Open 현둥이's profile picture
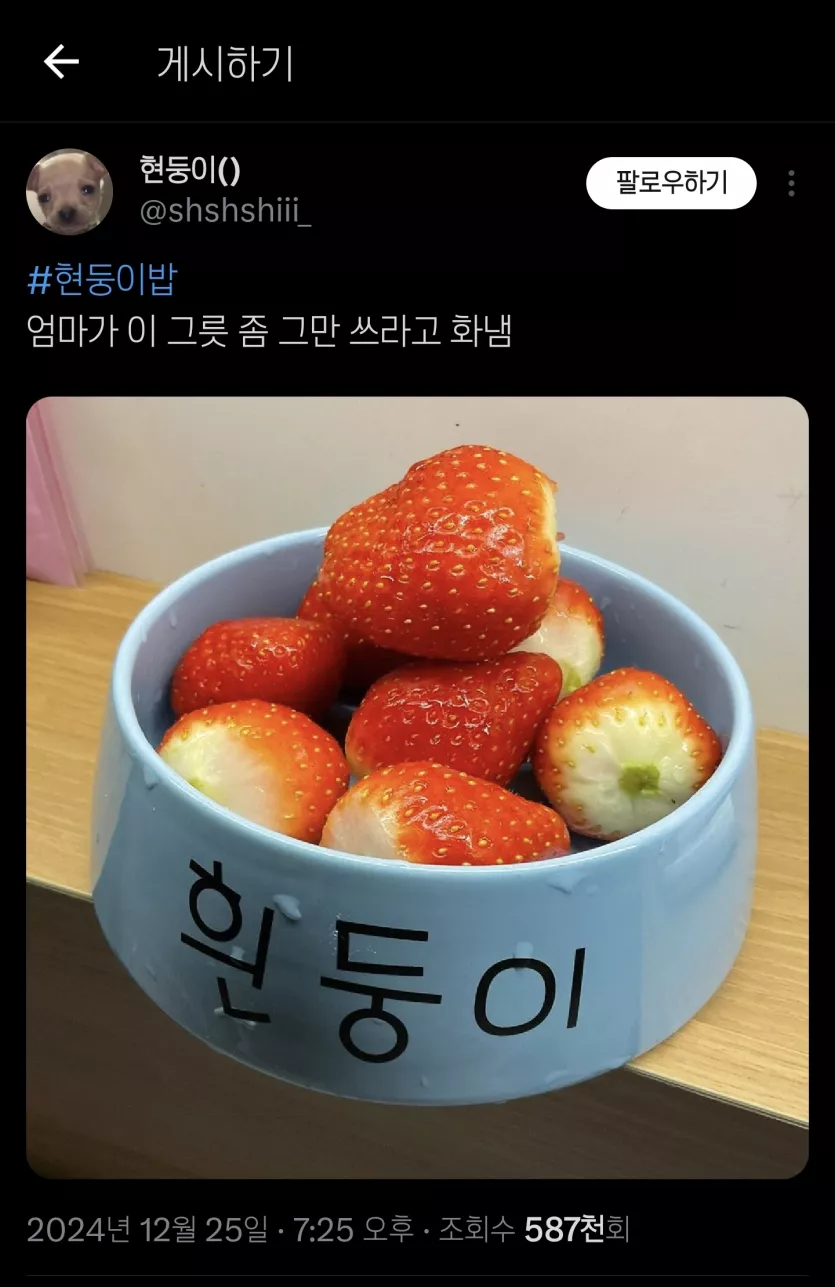Screen dimensions: 835x1287 (69, 191)
